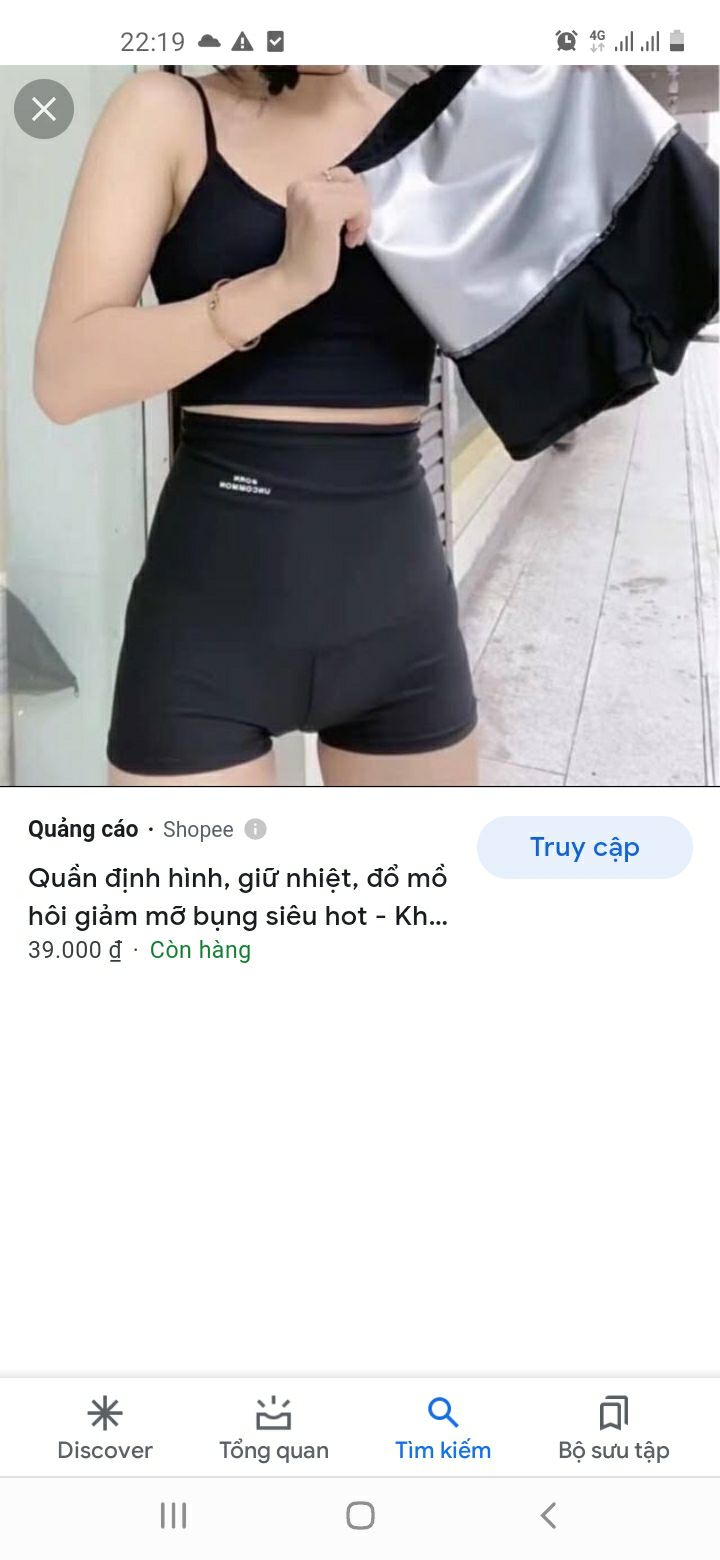Go to the Tổng quan tab

click(274, 1429)
